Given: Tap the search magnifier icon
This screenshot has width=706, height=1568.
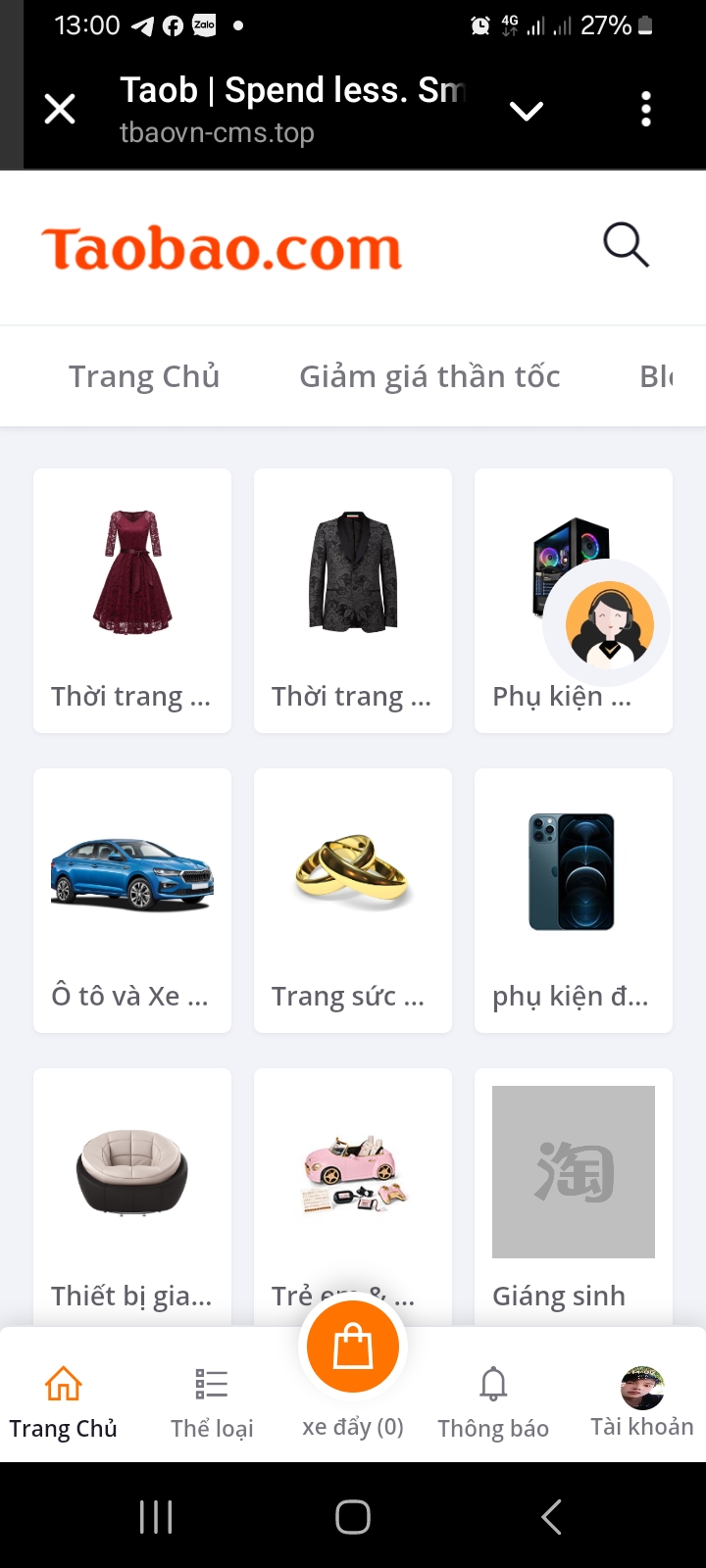Looking at the screenshot, I should 626,245.
